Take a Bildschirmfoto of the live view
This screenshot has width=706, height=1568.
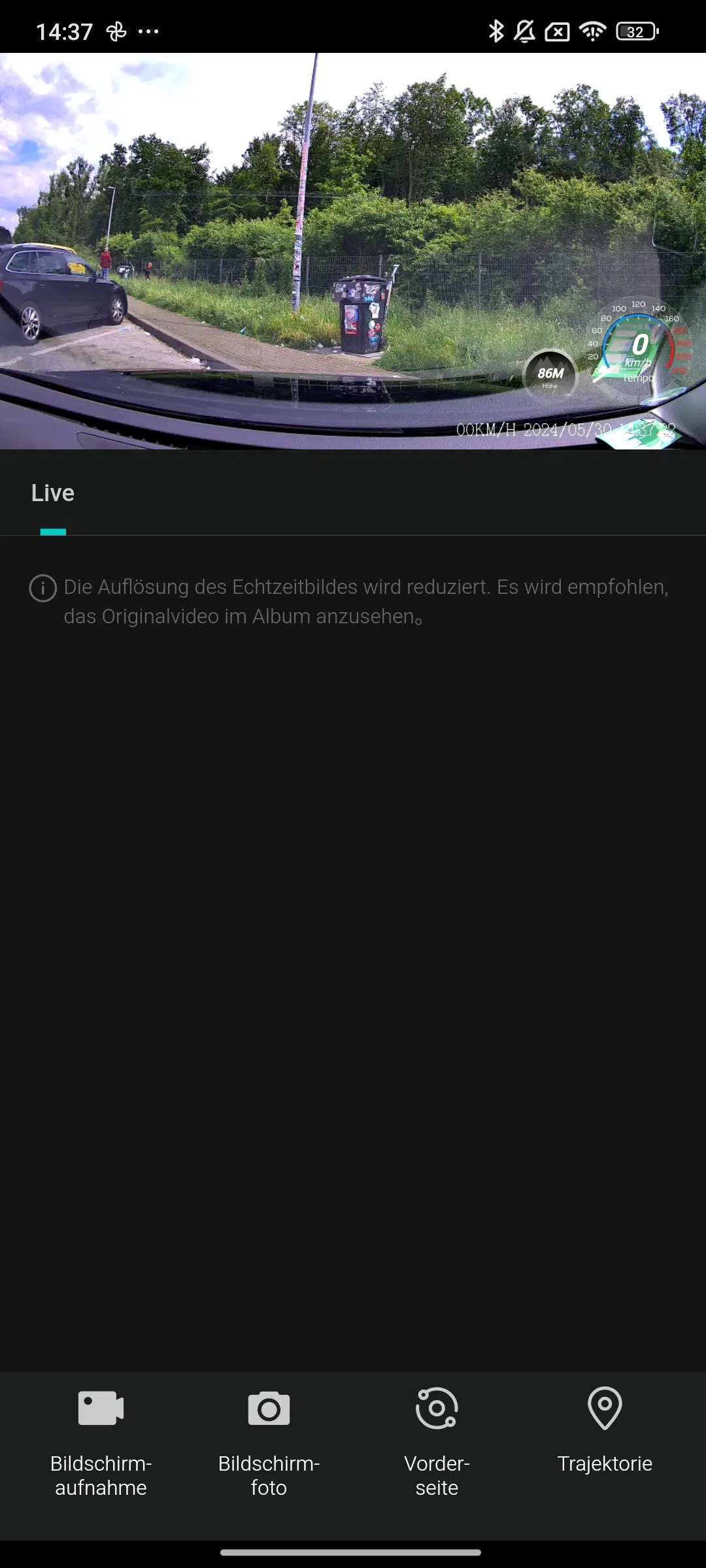tap(269, 1443)
